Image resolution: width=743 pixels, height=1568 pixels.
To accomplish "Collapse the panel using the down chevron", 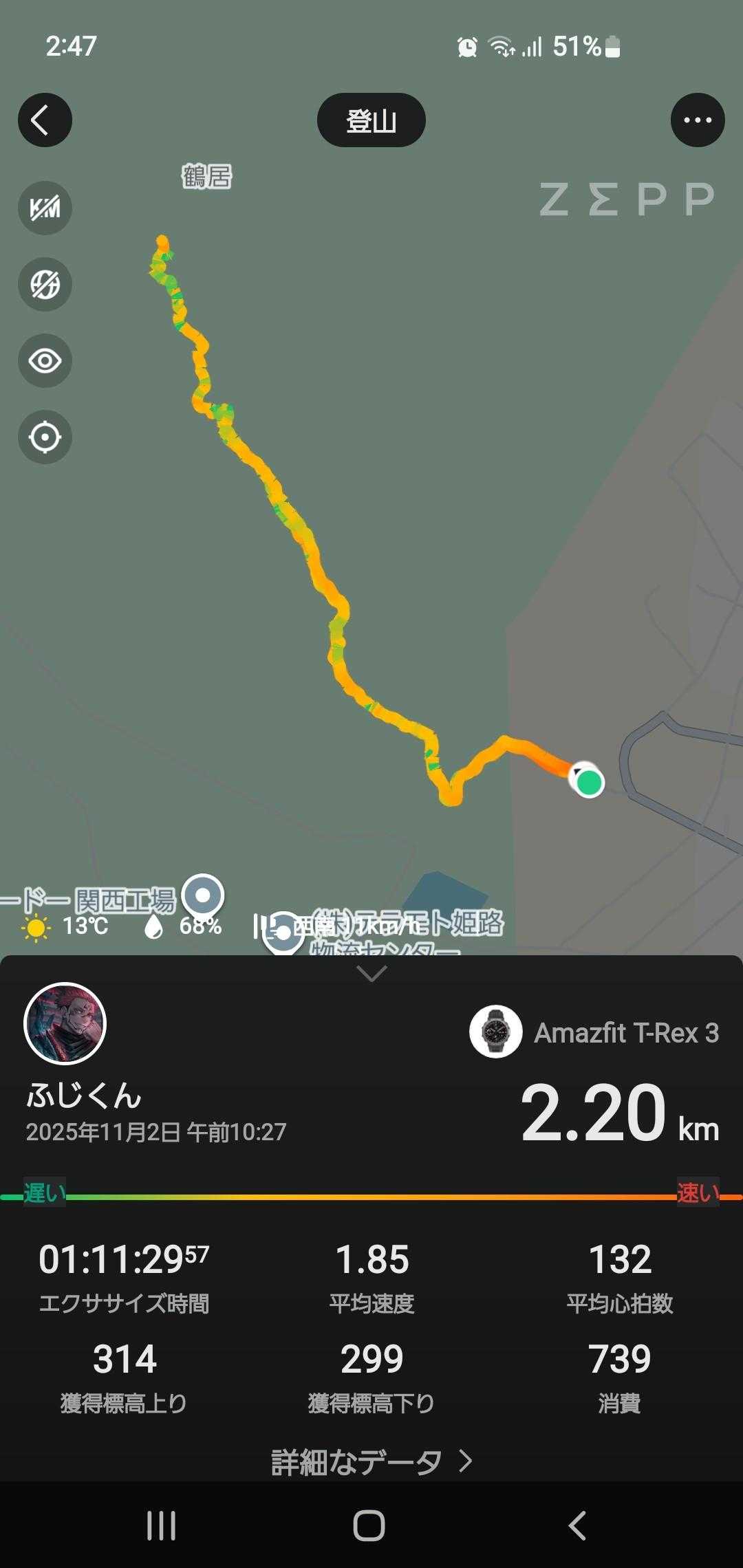I will (x=371, y=974).
